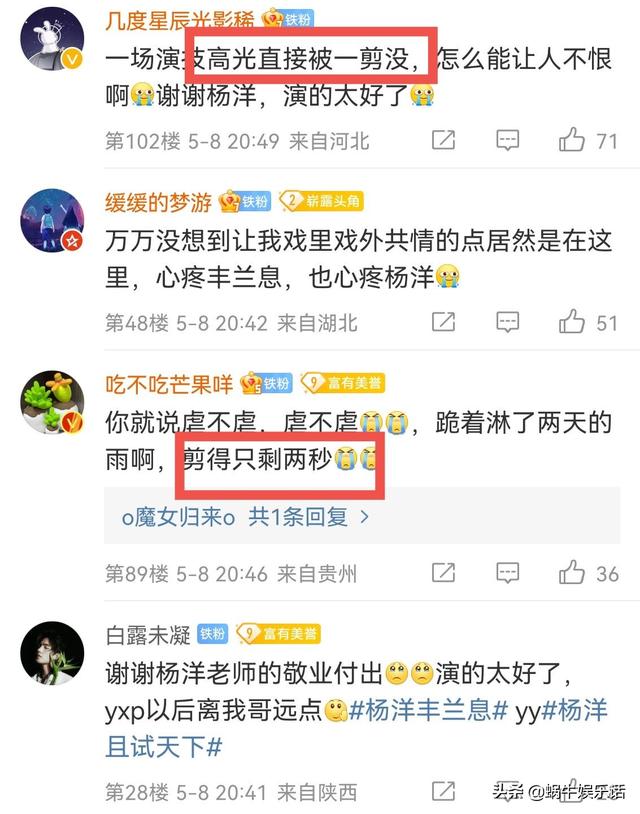
Task: Share the comment on floor 48
Action: 443,322
